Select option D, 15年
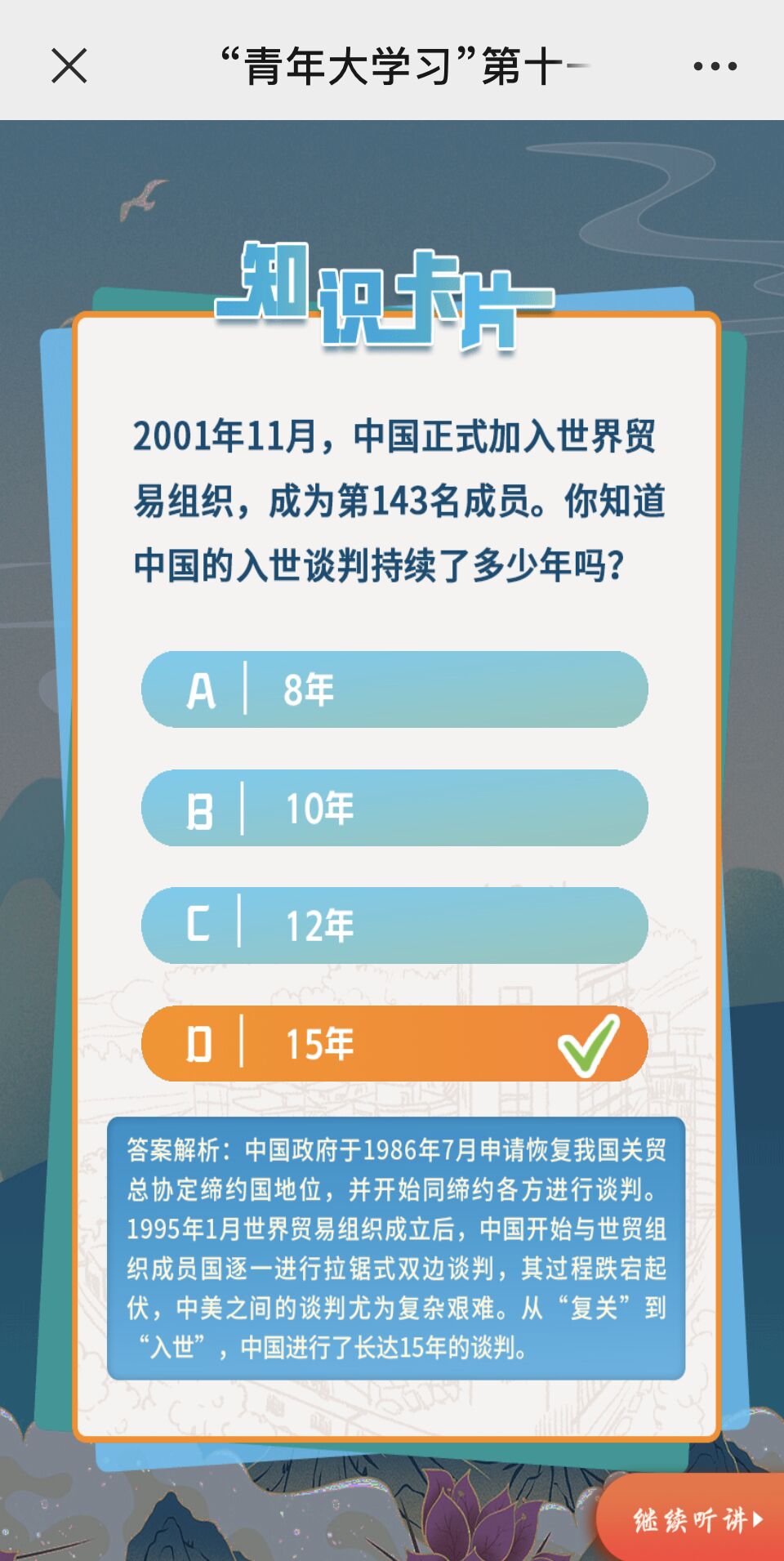This screenshot has height=1561, width=784. 394,1043
